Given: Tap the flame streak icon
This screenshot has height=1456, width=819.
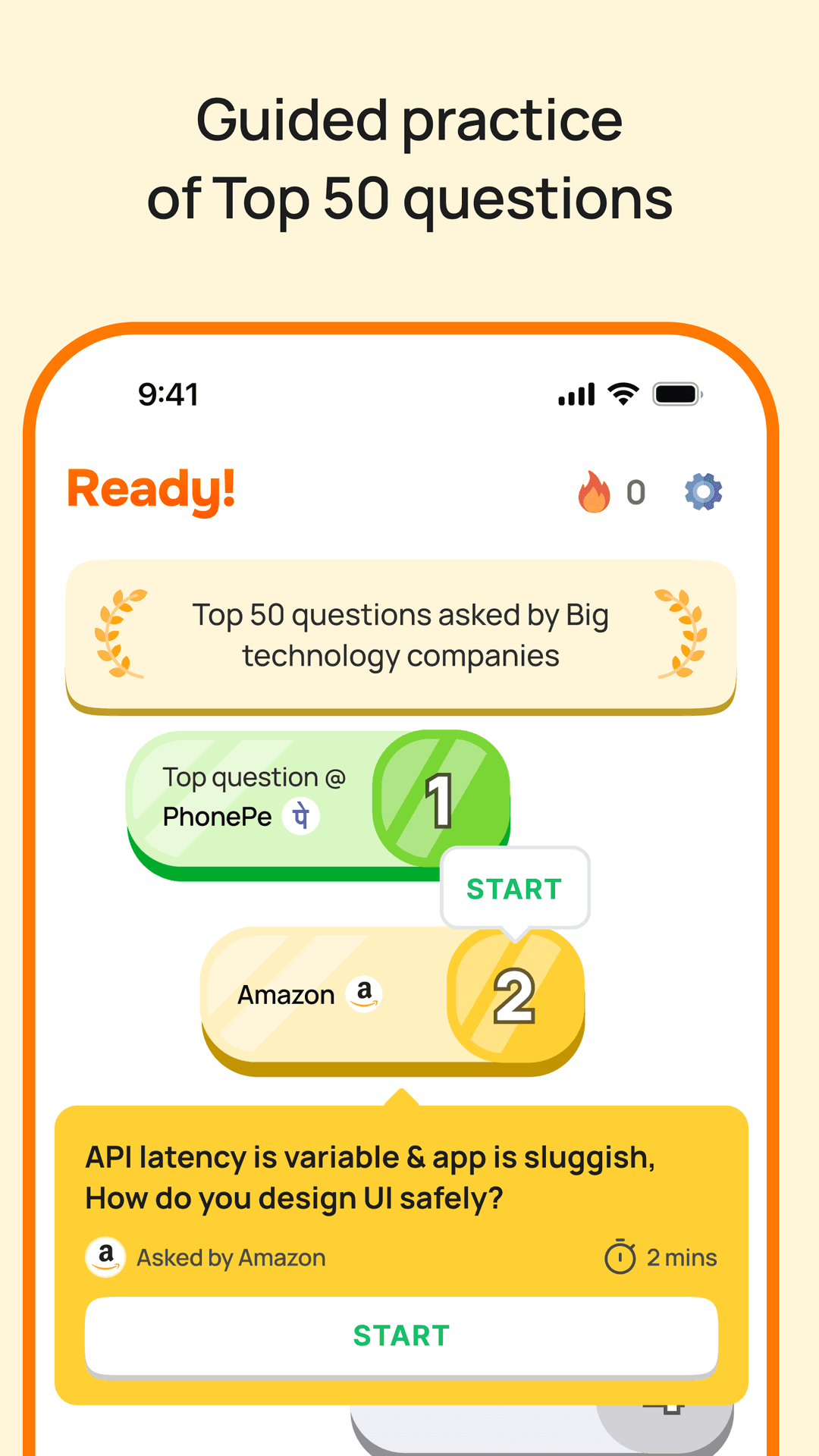Looking at the screenshot, I should 596,491.
